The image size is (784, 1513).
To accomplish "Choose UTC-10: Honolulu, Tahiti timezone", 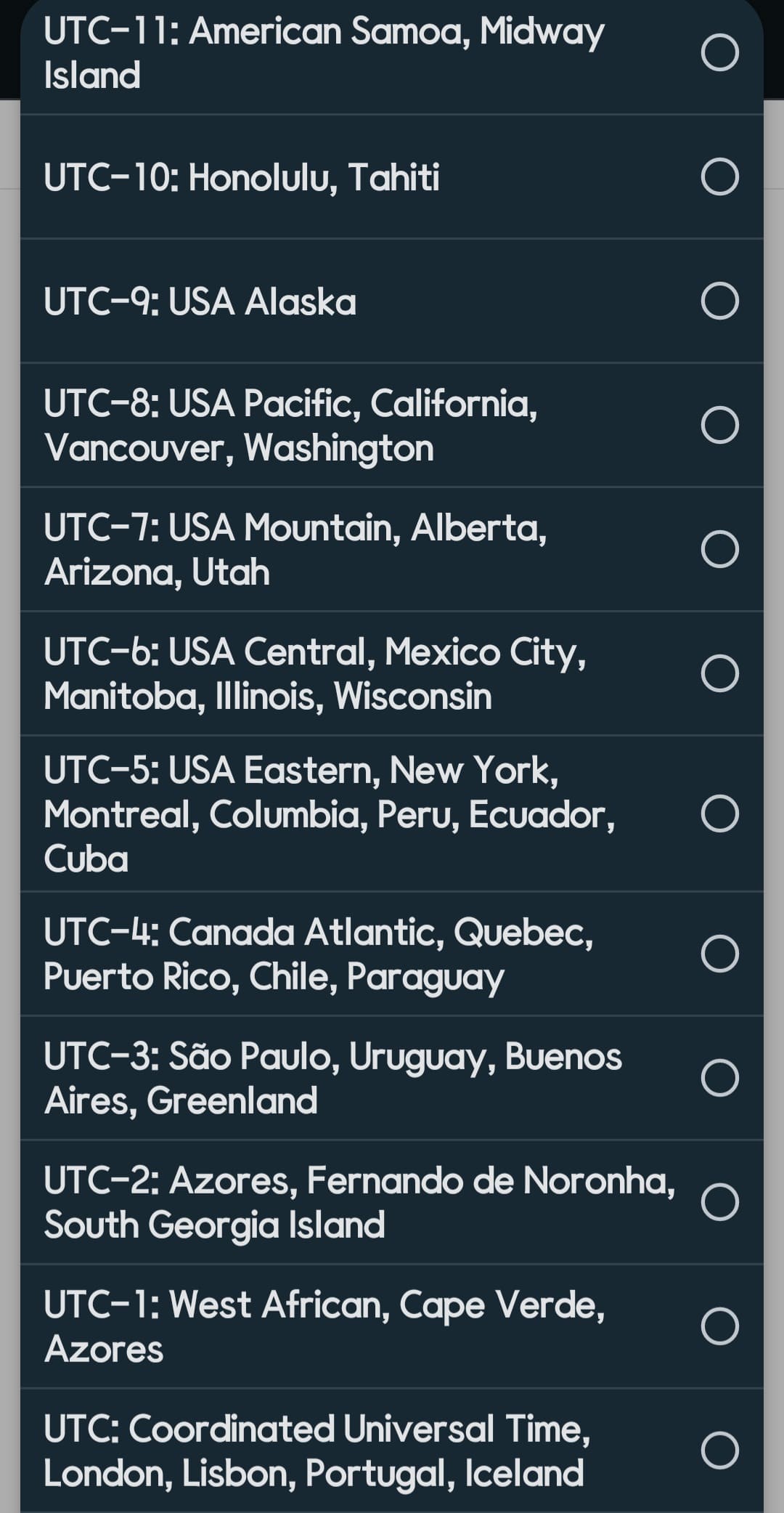I will click(x=719, y=177).
